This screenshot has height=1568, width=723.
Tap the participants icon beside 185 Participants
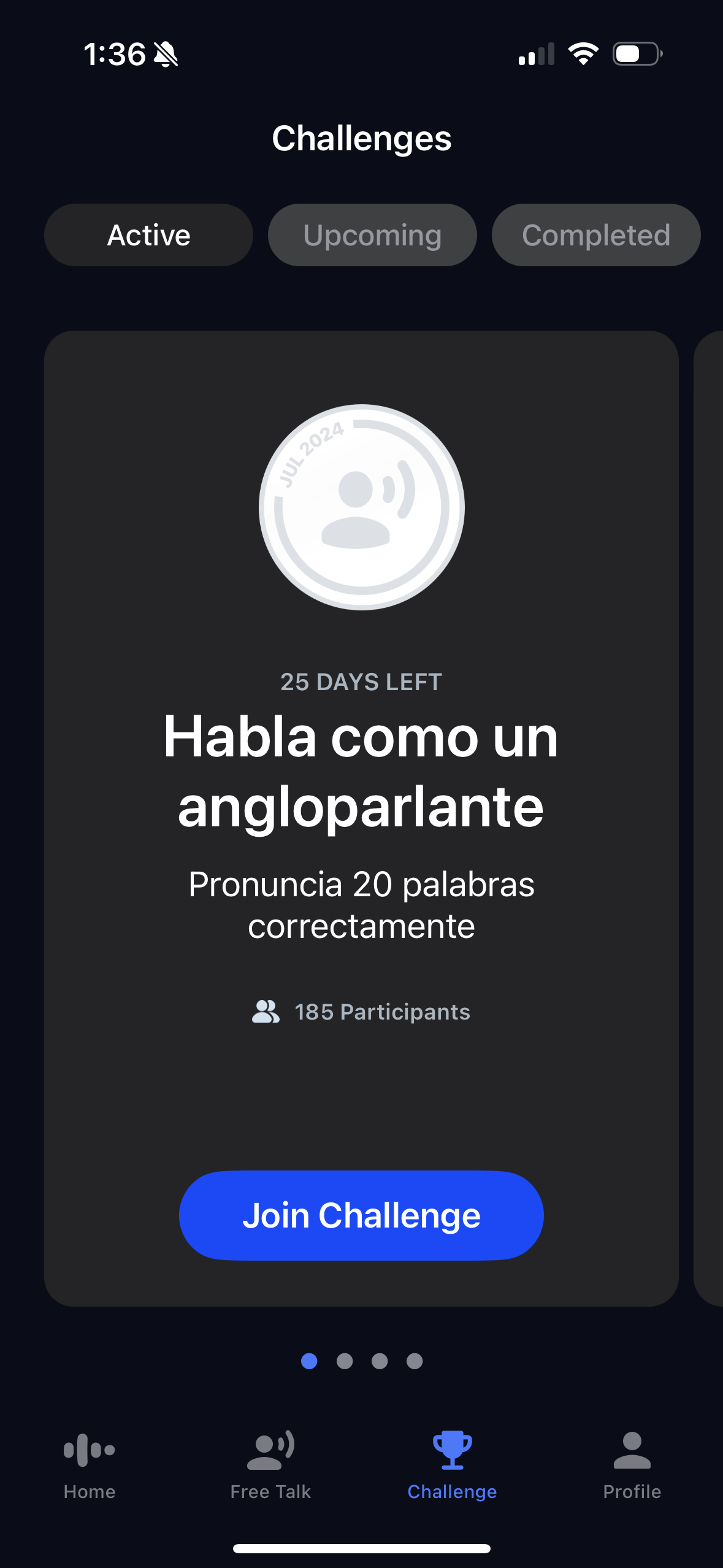[x=265, y=1011]
